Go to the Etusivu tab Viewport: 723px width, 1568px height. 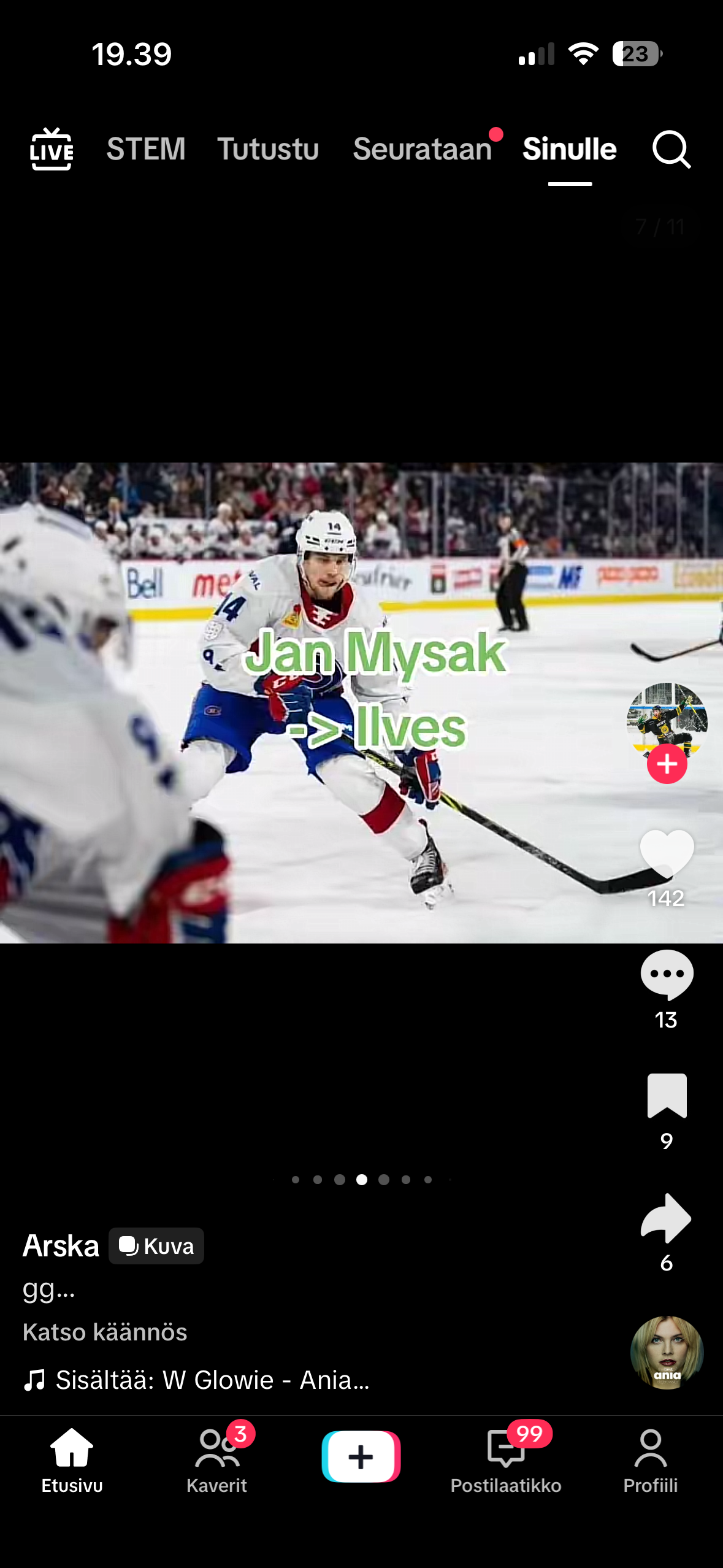pyautogui.click(x=72, y=1459)
